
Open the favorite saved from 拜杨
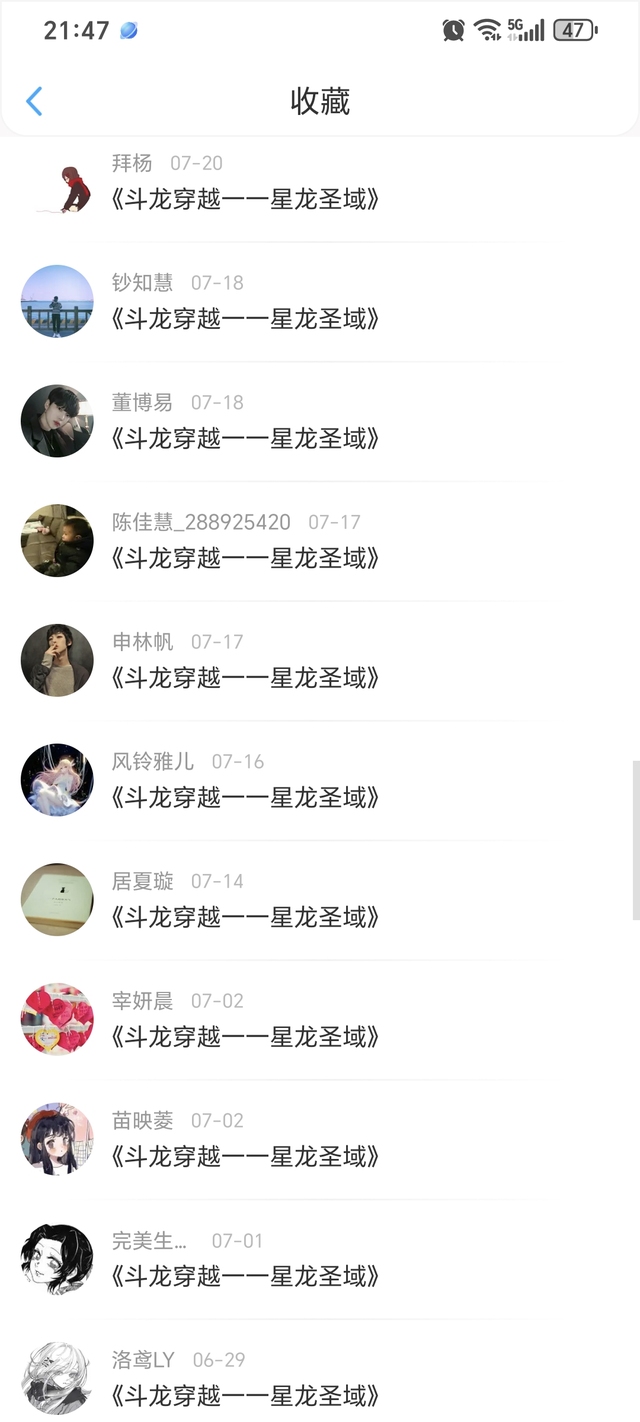tap(246, 199)
